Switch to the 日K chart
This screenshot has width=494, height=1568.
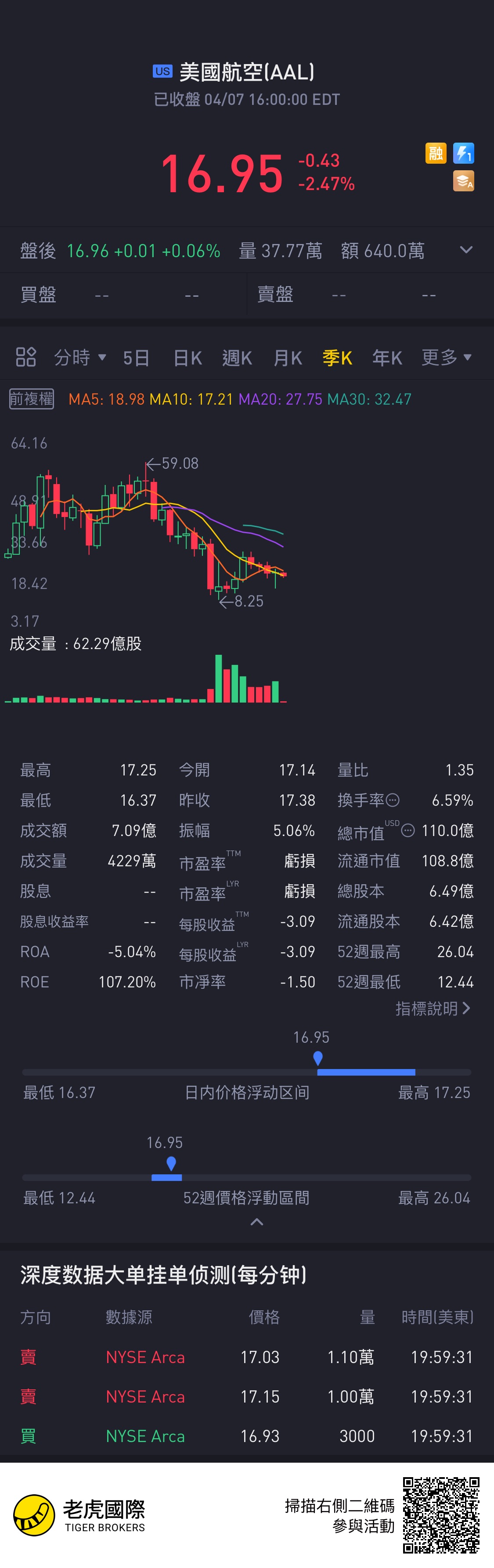(x=188, y=358)
